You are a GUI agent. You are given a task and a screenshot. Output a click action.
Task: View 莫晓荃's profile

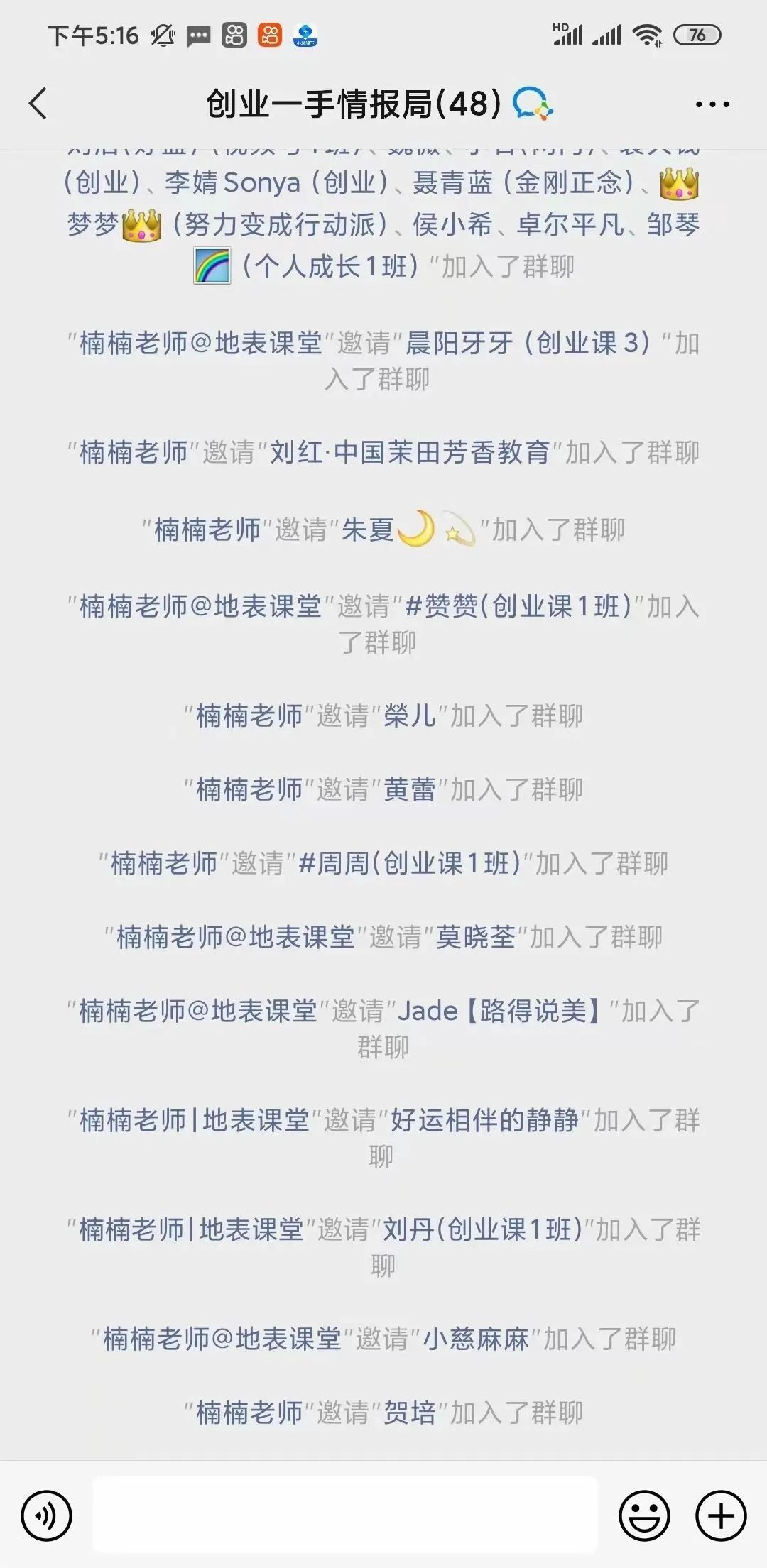click(x=475, y=937)
